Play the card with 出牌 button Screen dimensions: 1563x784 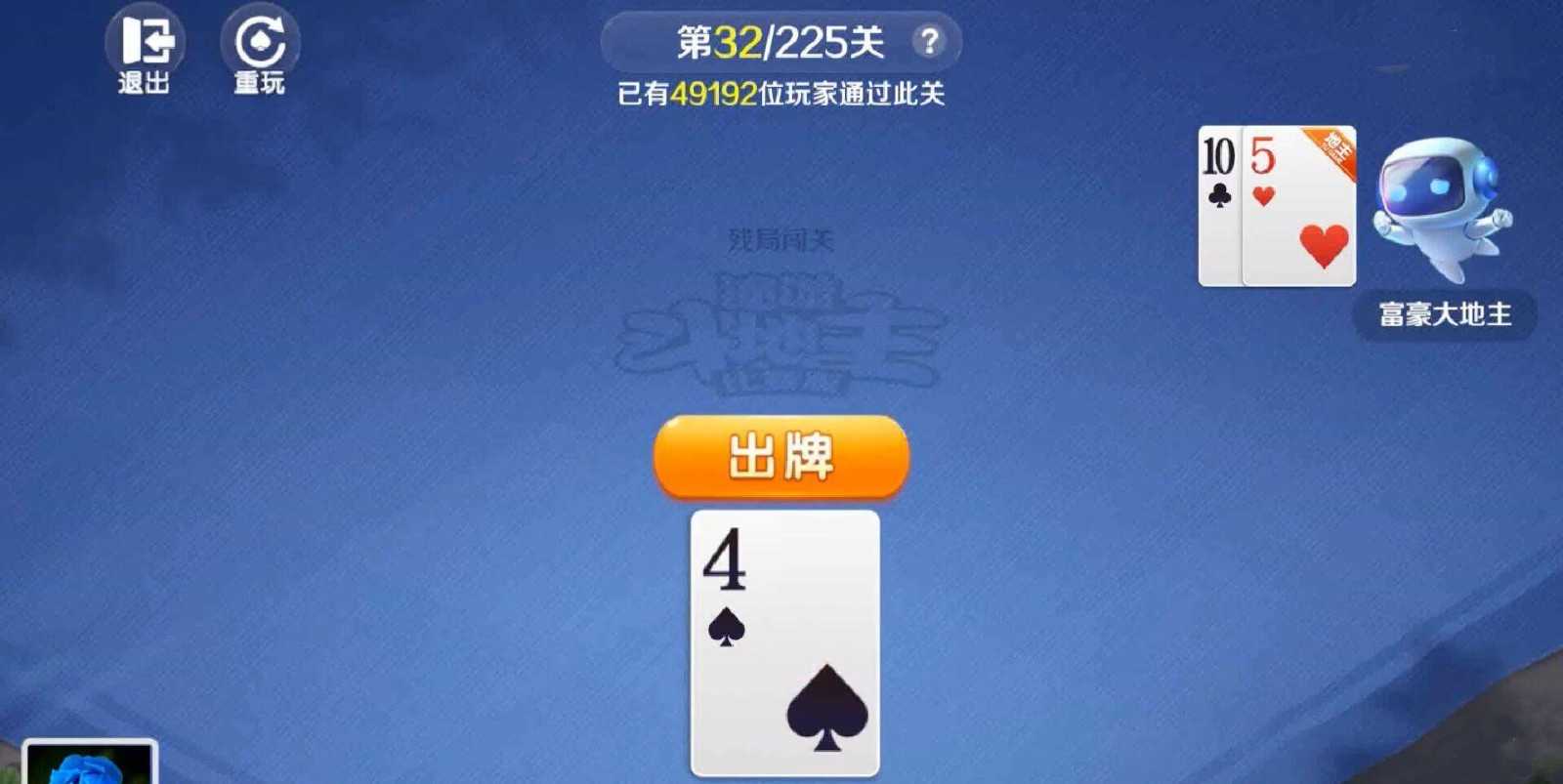(x=781, y=456)
